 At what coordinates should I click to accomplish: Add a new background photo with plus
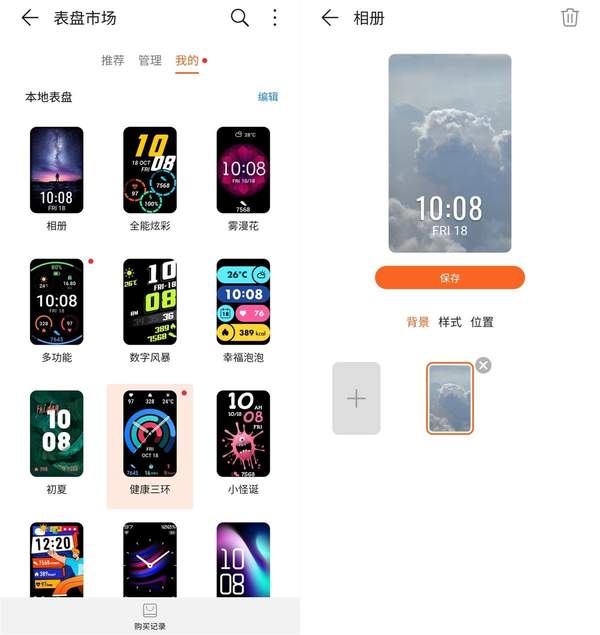coord(356,398)
